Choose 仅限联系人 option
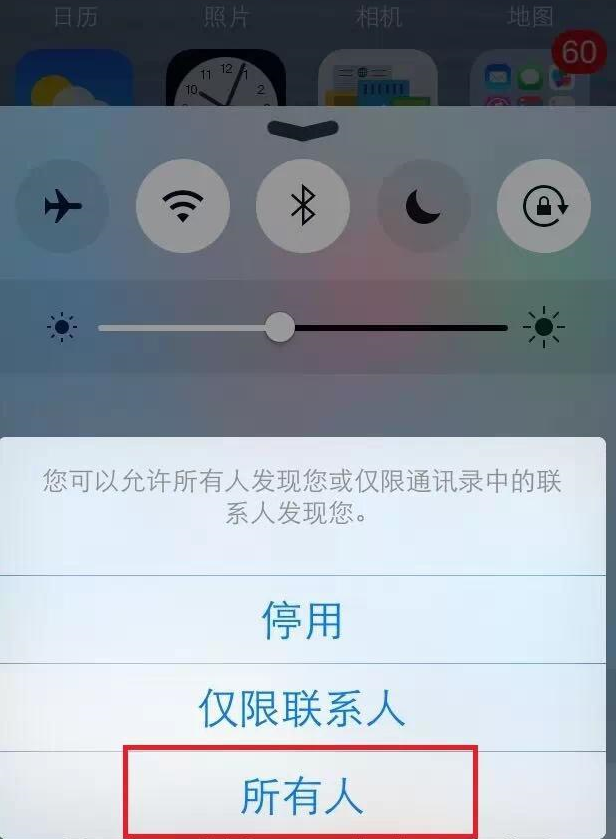The image size is (616, 839). coord(303,708)
